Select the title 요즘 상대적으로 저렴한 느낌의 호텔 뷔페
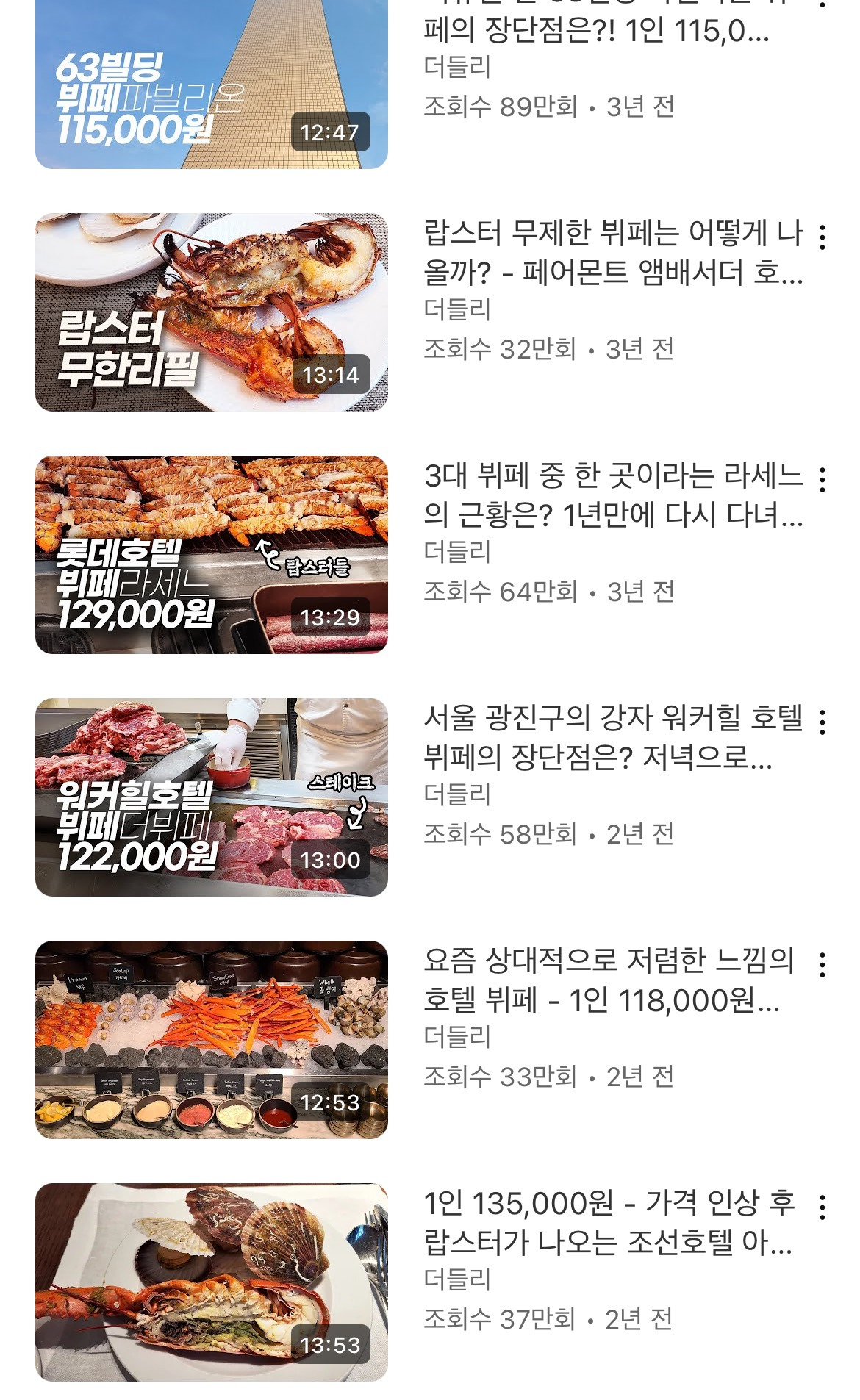This screenshot has height=1400, width=860. coord(609,980)
